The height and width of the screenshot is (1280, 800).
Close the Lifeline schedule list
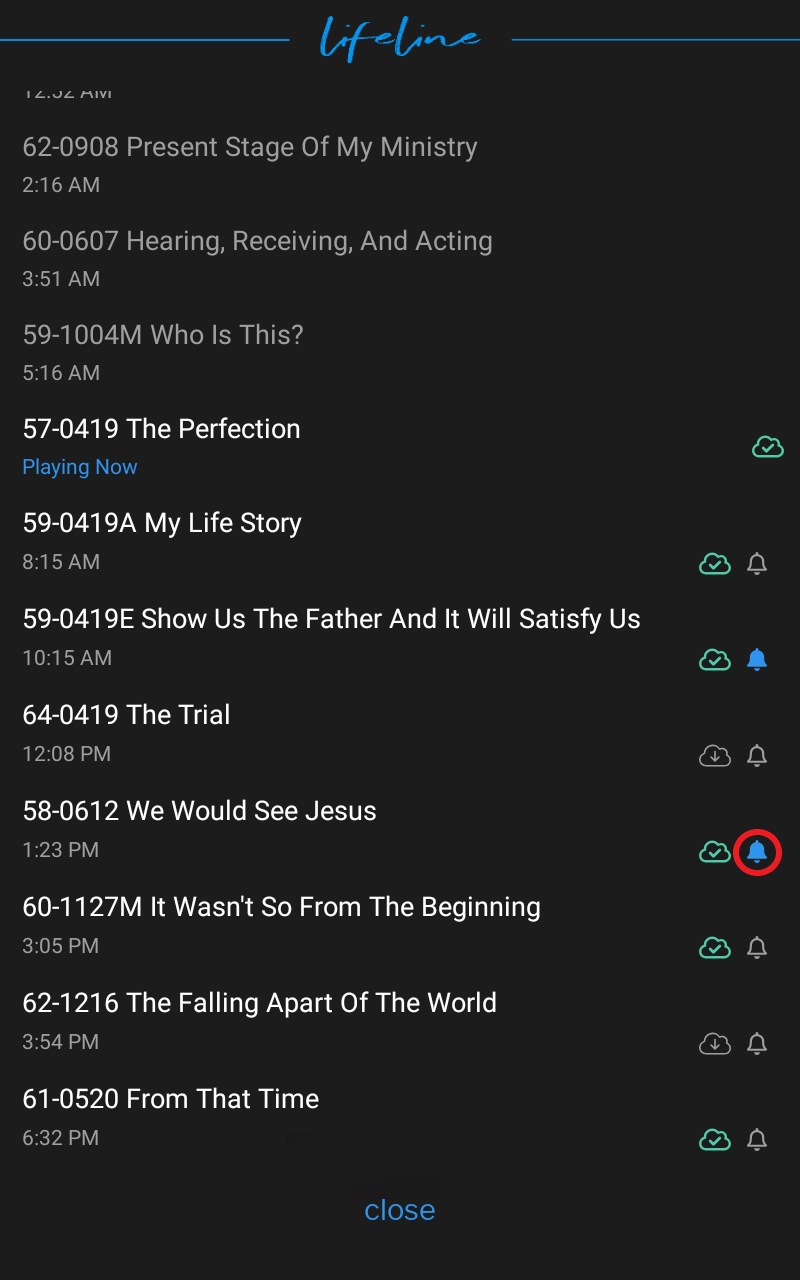(x=399, y=1210)
